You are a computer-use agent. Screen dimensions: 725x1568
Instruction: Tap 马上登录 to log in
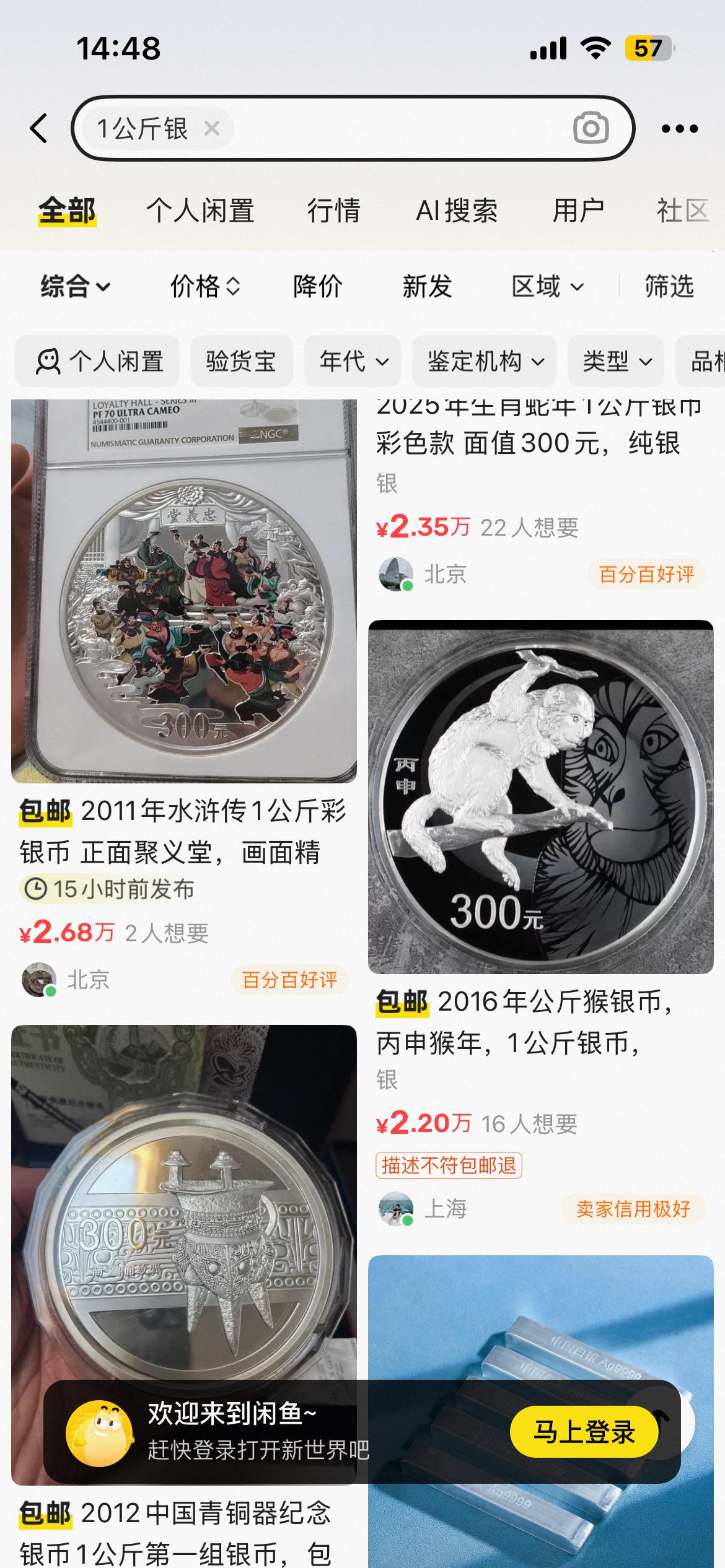(x=583, y=1432)
